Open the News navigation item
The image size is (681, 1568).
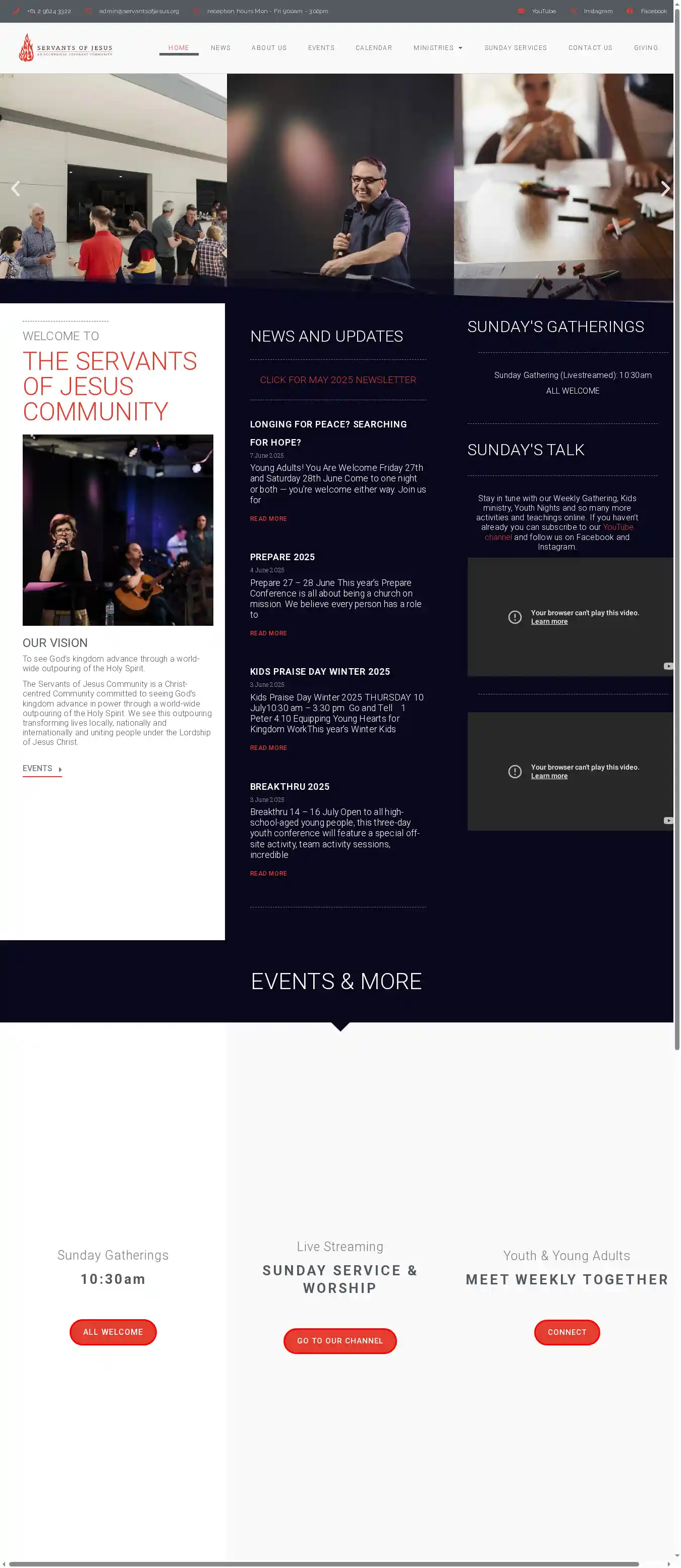click(x=220, y=47)
